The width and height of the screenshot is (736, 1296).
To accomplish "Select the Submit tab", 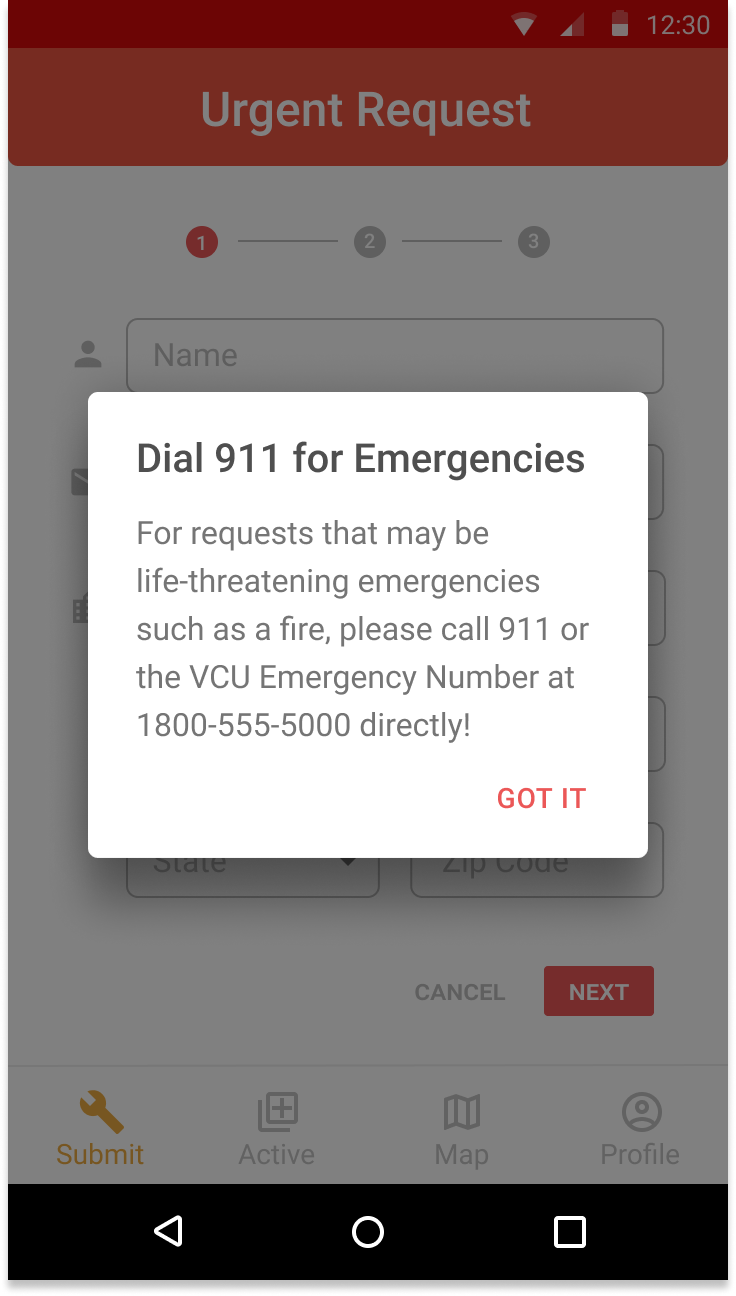I will (x=100, y=1128).
